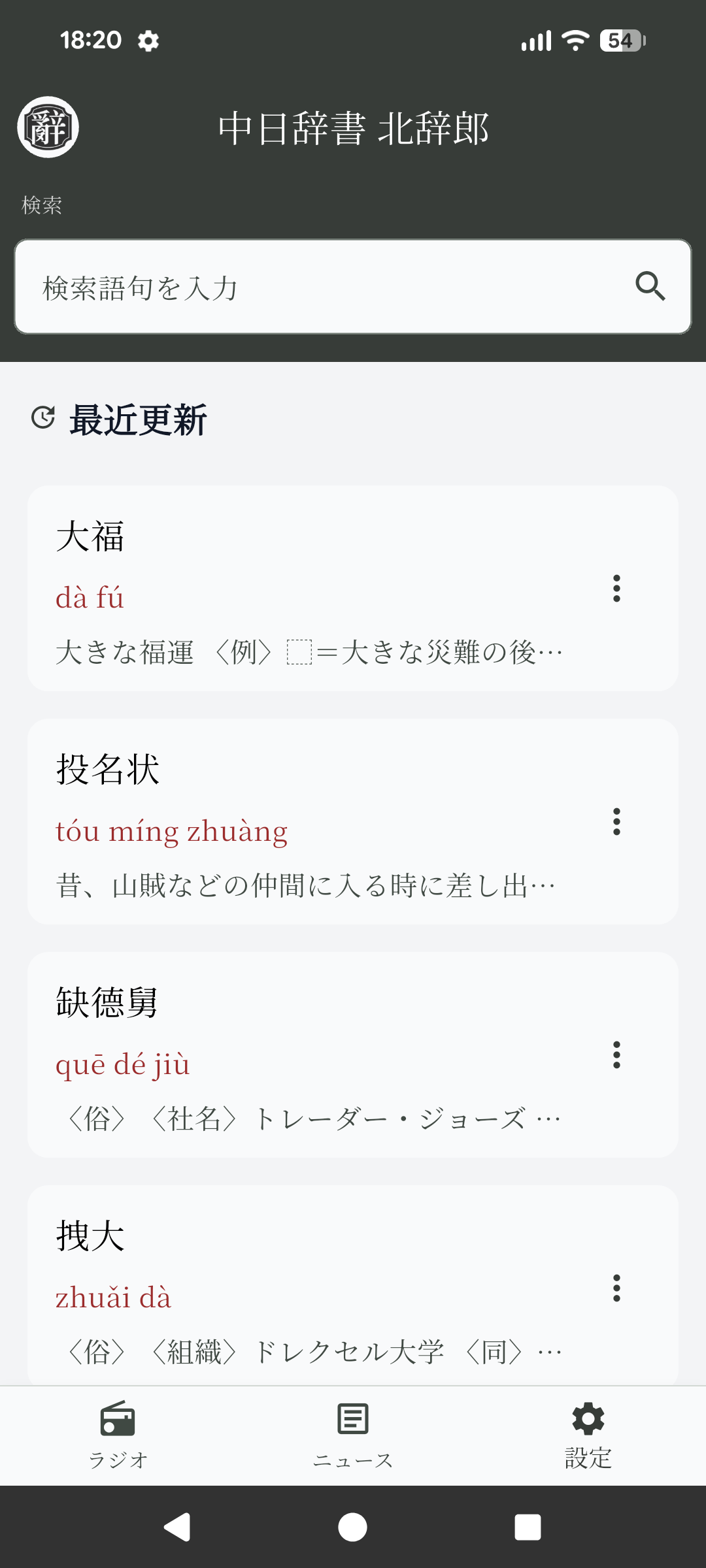Switch to the ラジオ tab
This screenshot has height=1568, width=706.
coord(118,1435)
